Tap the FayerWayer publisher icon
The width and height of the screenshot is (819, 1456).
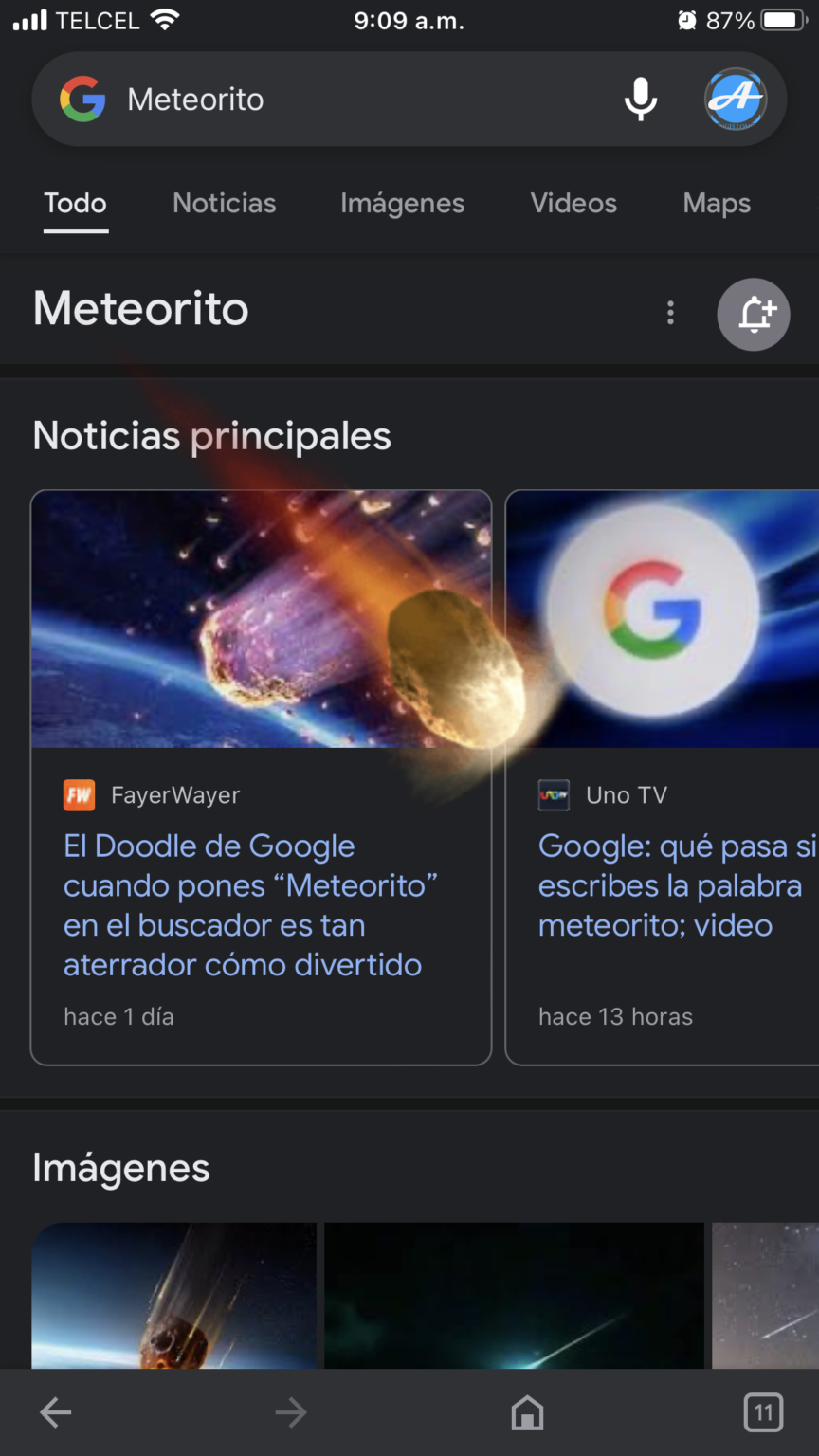point(80,794)
